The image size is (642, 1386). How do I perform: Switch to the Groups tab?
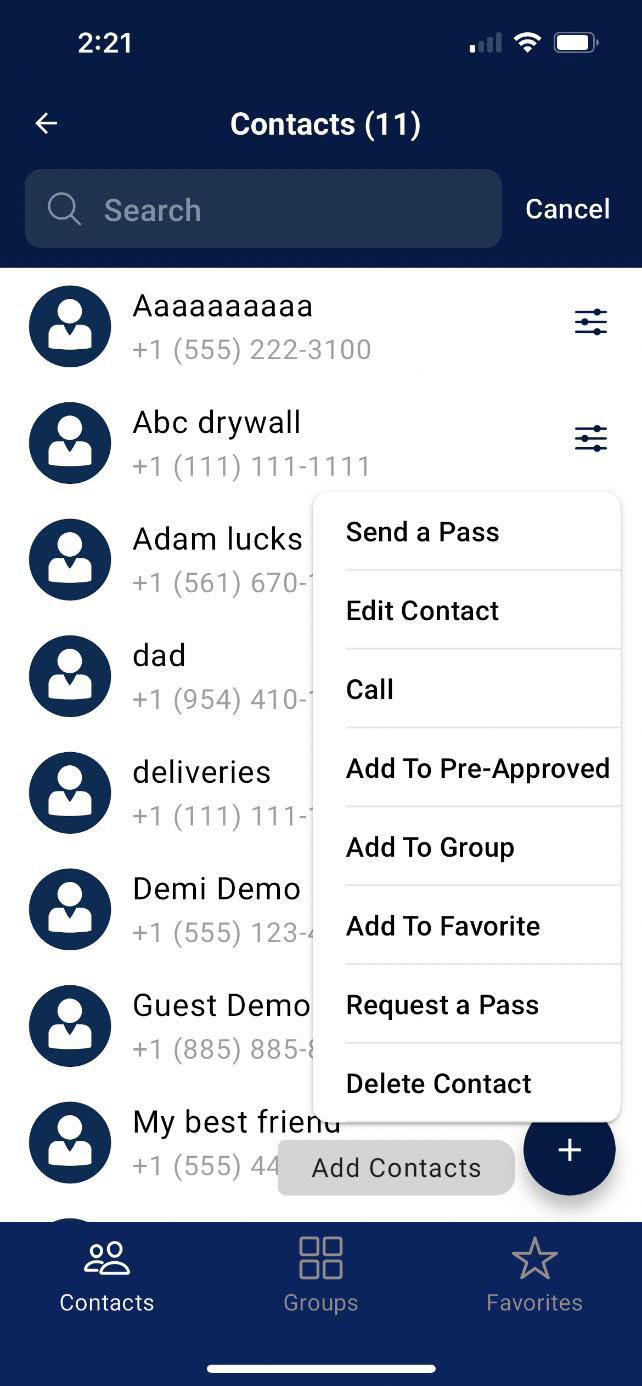(320, 1273)
